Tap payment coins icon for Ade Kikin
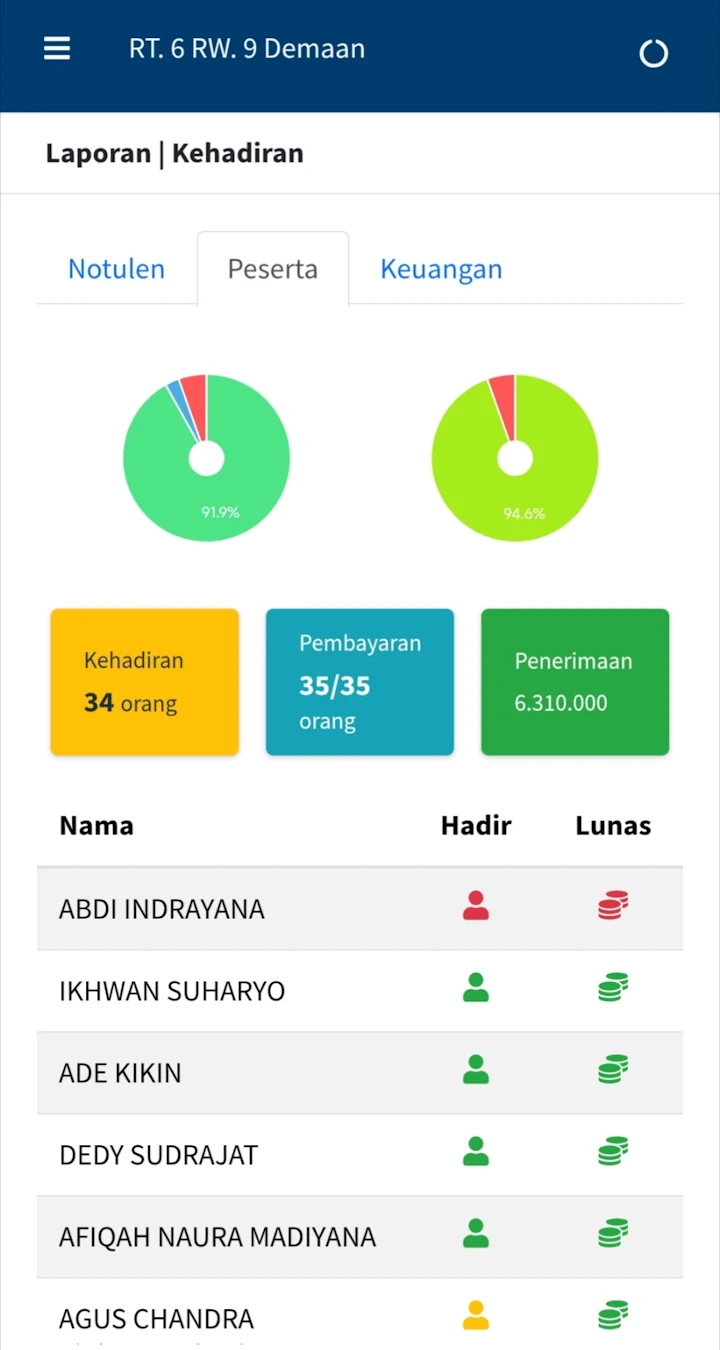 click(613, 1071)
